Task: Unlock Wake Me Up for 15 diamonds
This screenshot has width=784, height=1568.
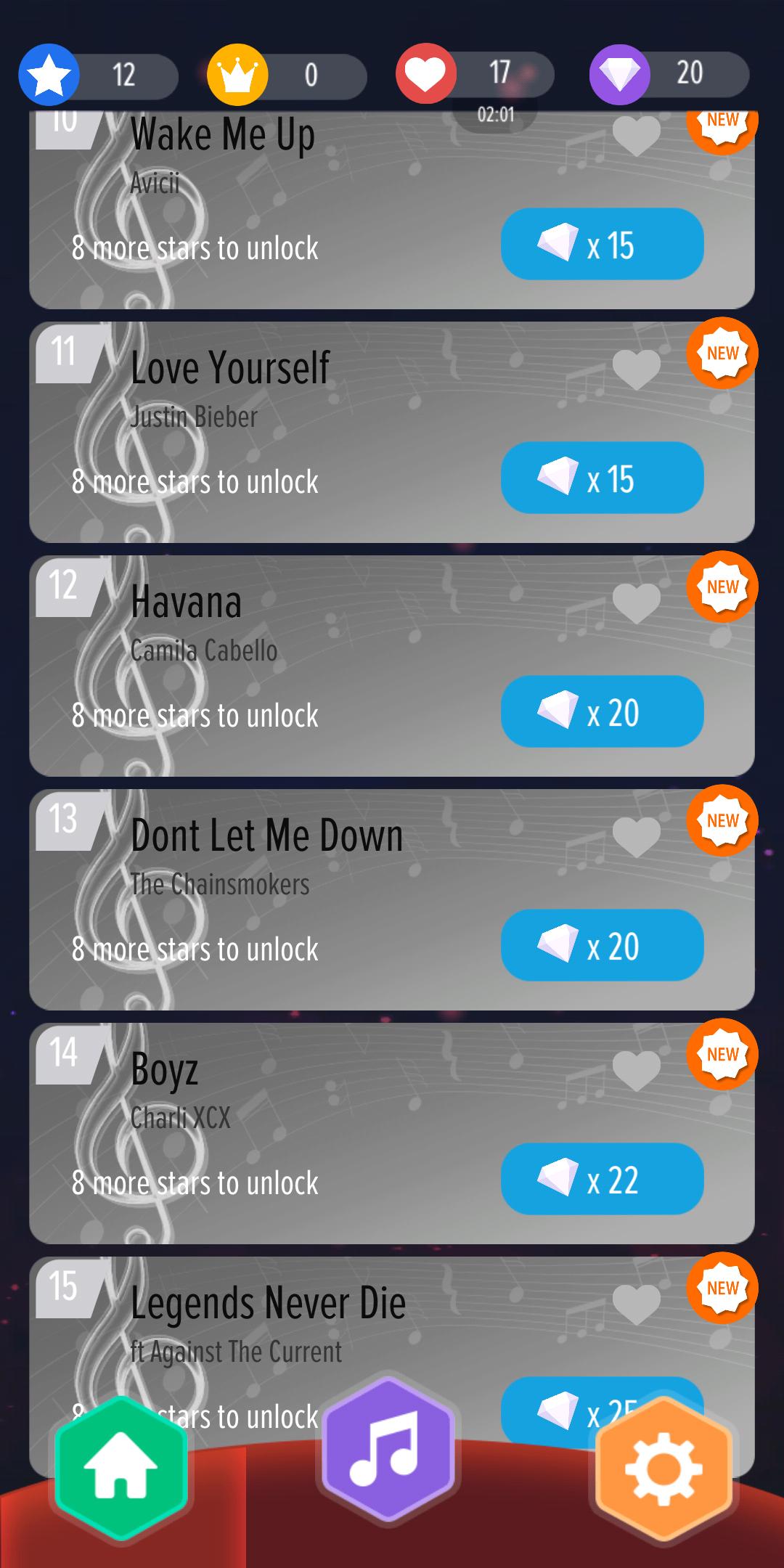Action: (x=602, y=245)
